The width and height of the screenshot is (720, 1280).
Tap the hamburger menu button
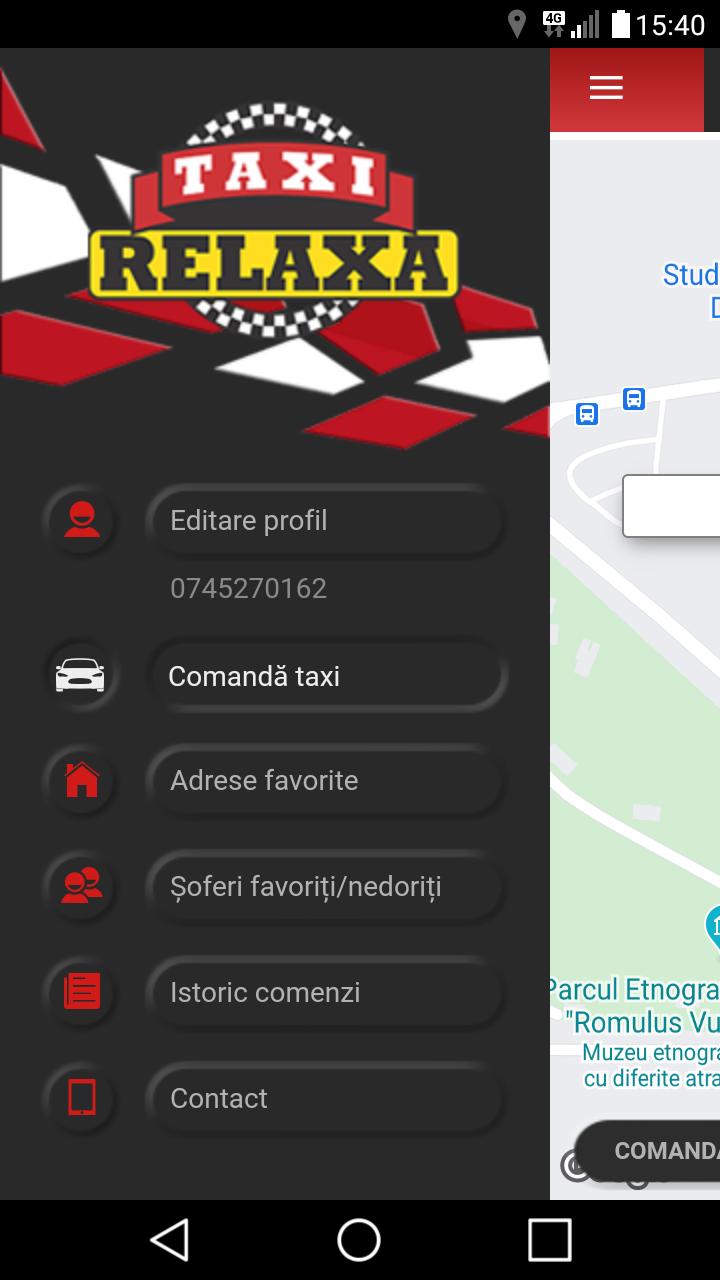tap(606, 88)
